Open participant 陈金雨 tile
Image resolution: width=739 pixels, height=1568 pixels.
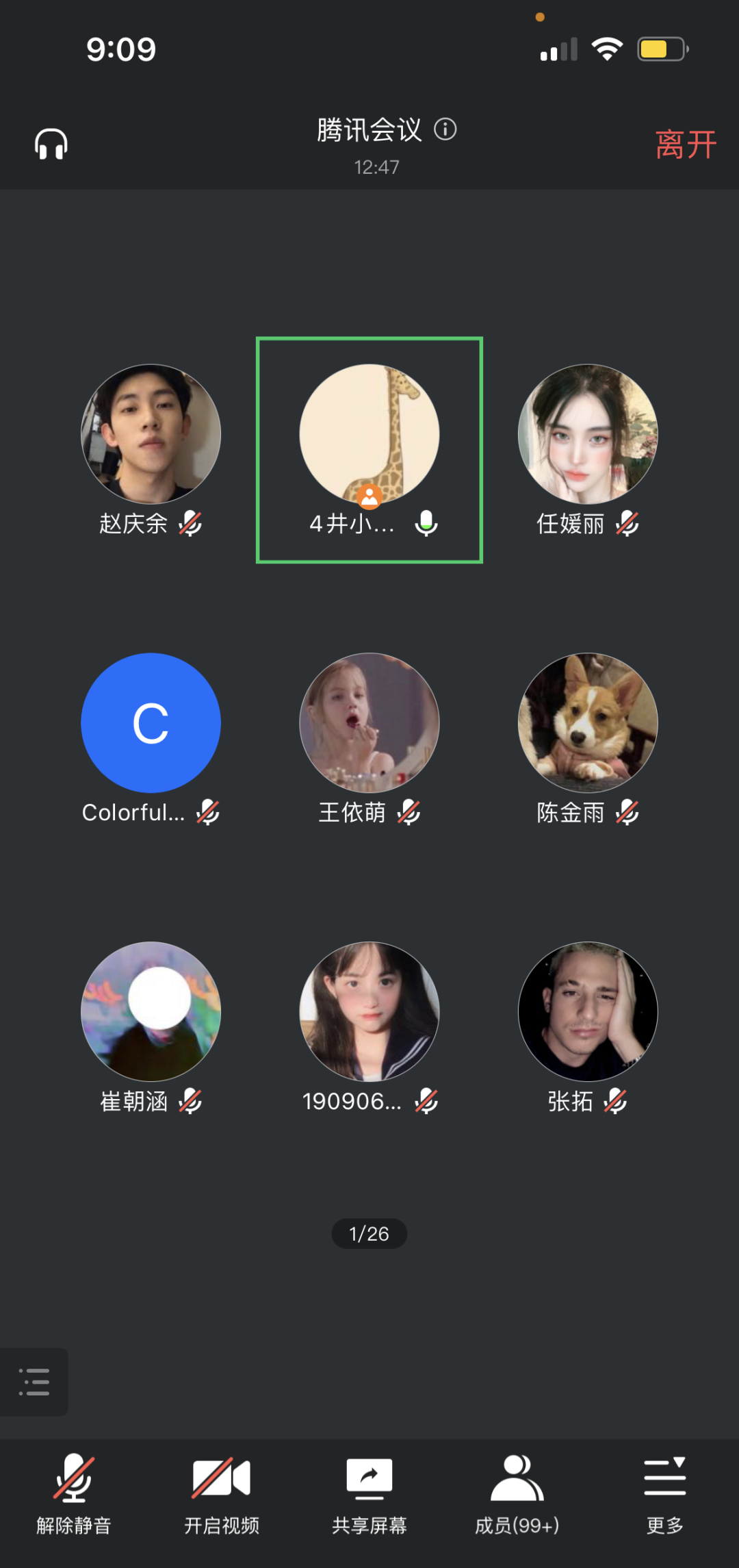pyautogui.click(x=588, y=723)
